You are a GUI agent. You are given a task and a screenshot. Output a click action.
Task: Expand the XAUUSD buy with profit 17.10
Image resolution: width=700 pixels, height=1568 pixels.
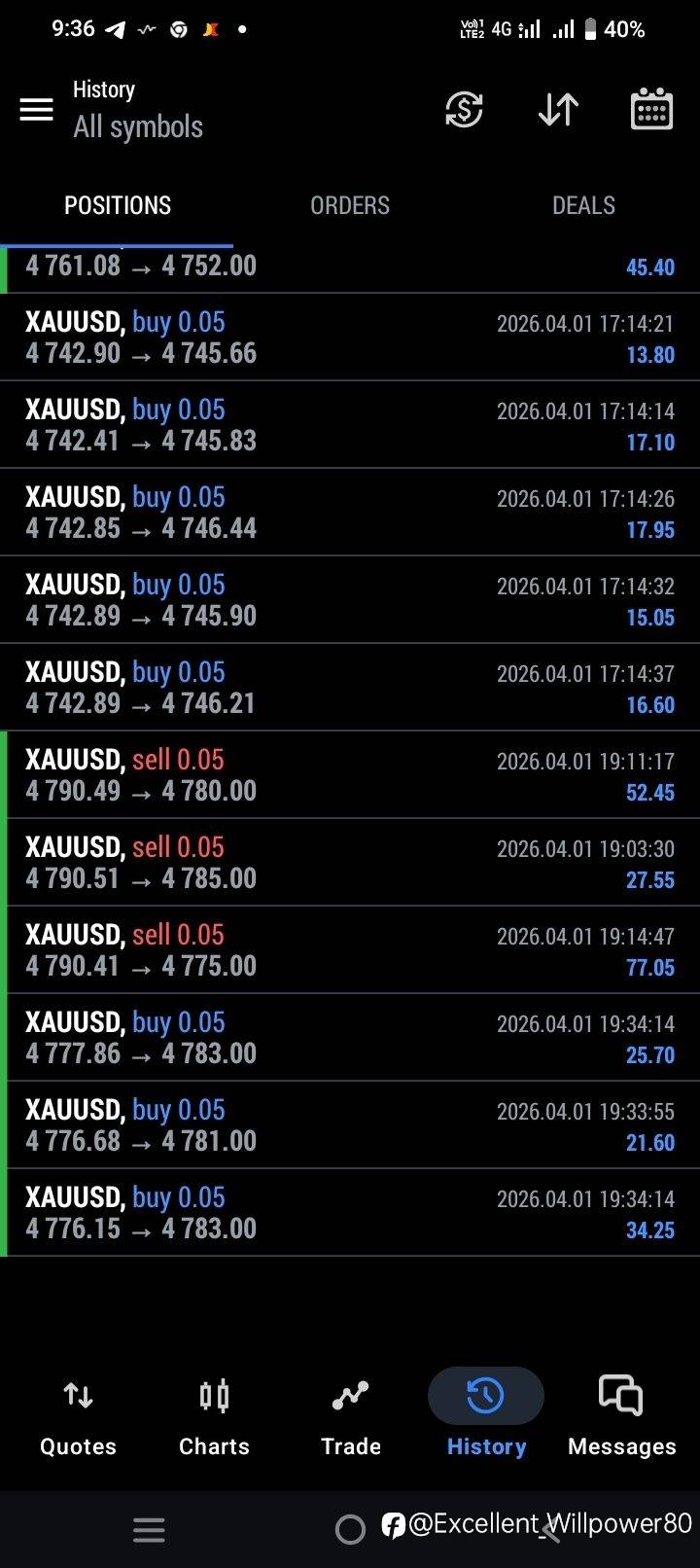tap(350, 424)
